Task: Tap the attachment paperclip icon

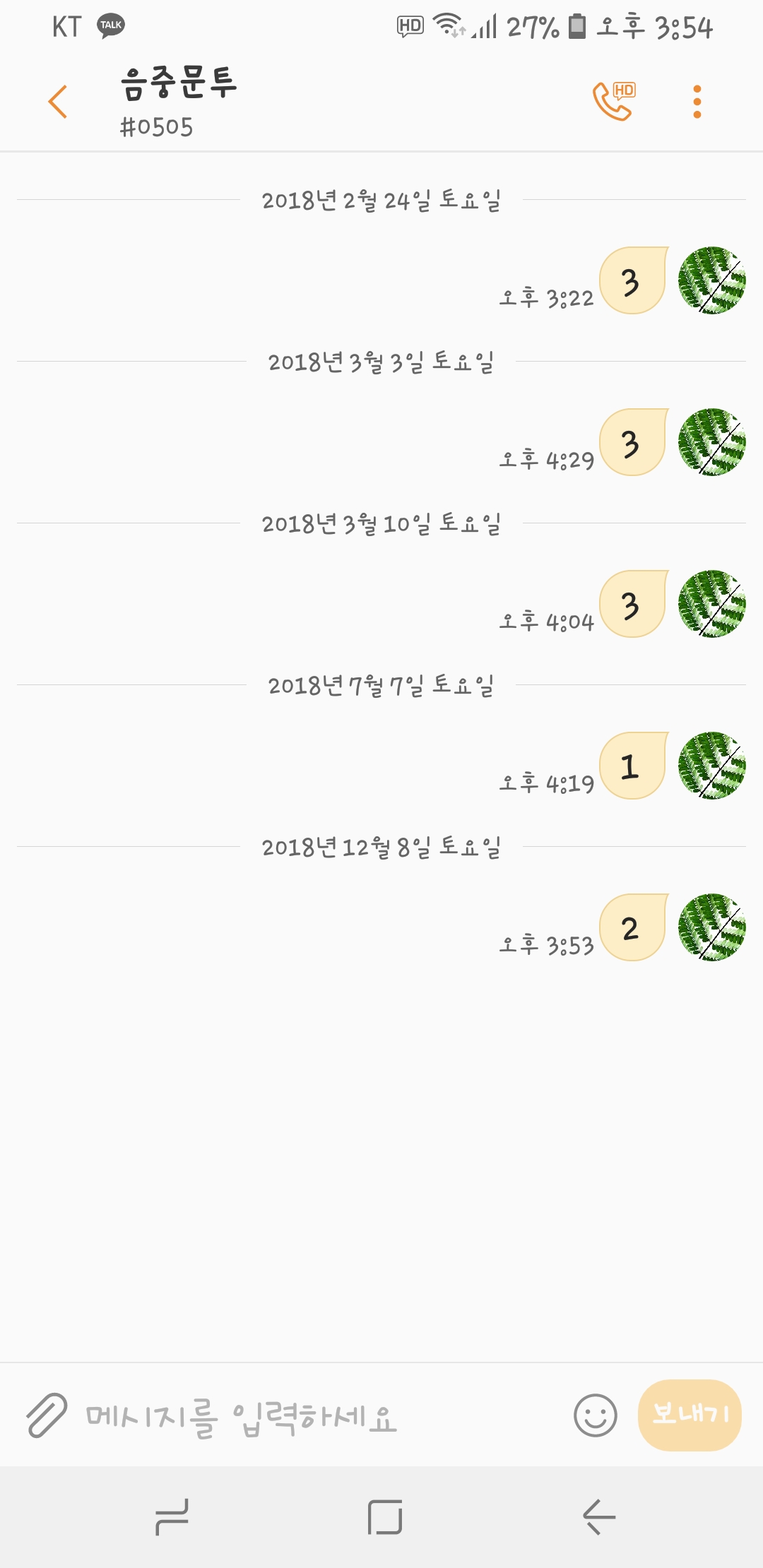Action: (x=47, y=1415)
